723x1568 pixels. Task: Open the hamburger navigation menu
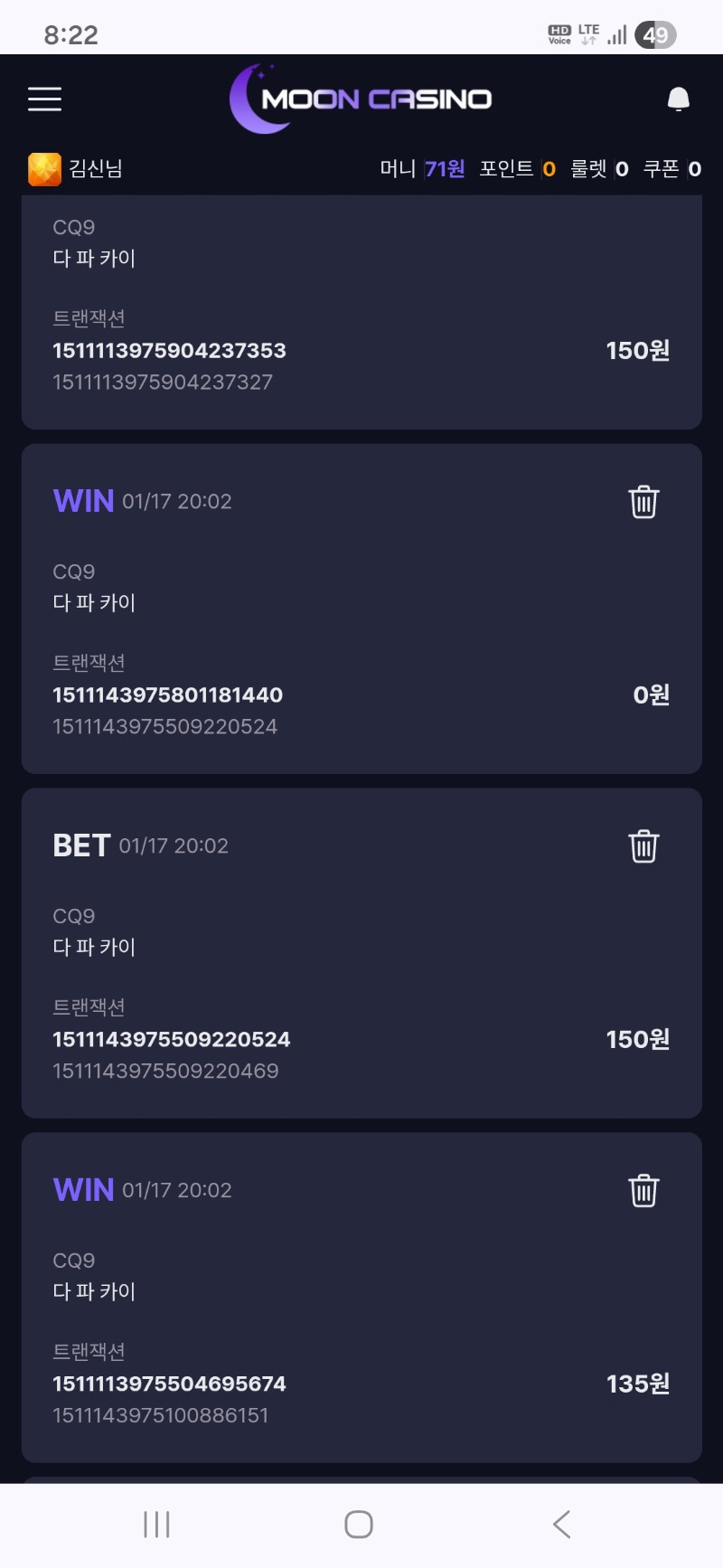click(x=44, y=99)
